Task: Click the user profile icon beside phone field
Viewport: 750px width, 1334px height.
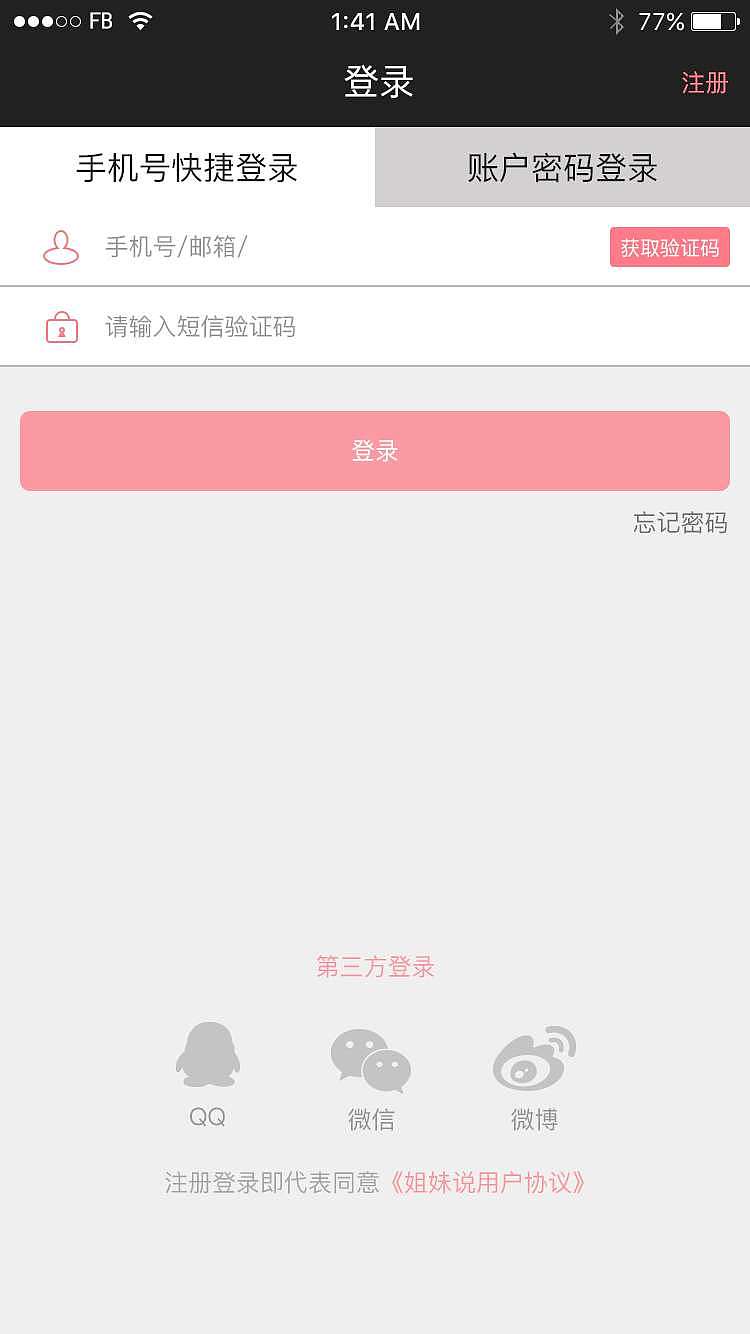Action: tap(60, 247)
